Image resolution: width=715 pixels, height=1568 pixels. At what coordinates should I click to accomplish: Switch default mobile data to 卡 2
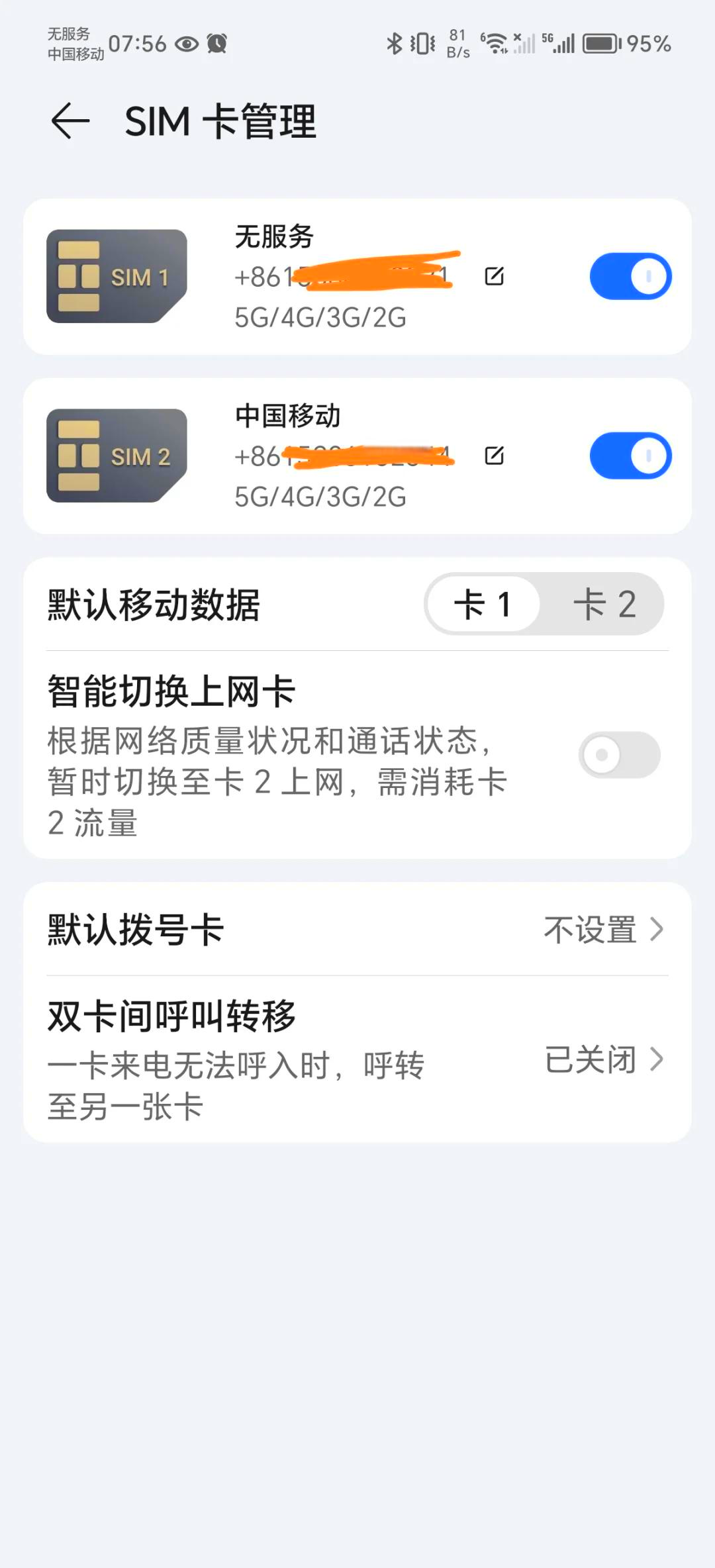(x=604, y=604)
